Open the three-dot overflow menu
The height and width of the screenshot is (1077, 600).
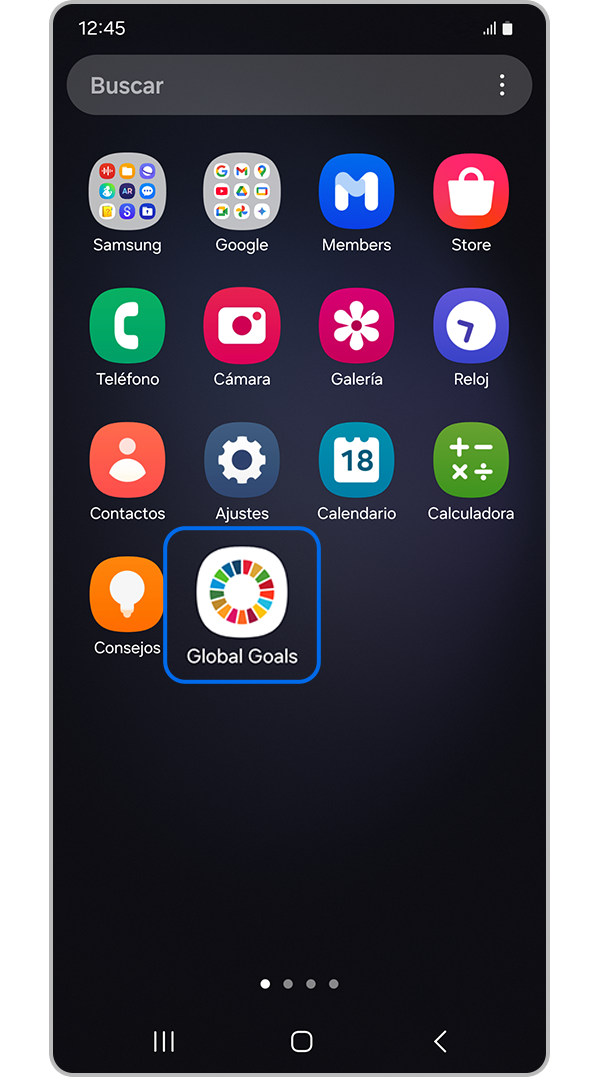(502, 86)
